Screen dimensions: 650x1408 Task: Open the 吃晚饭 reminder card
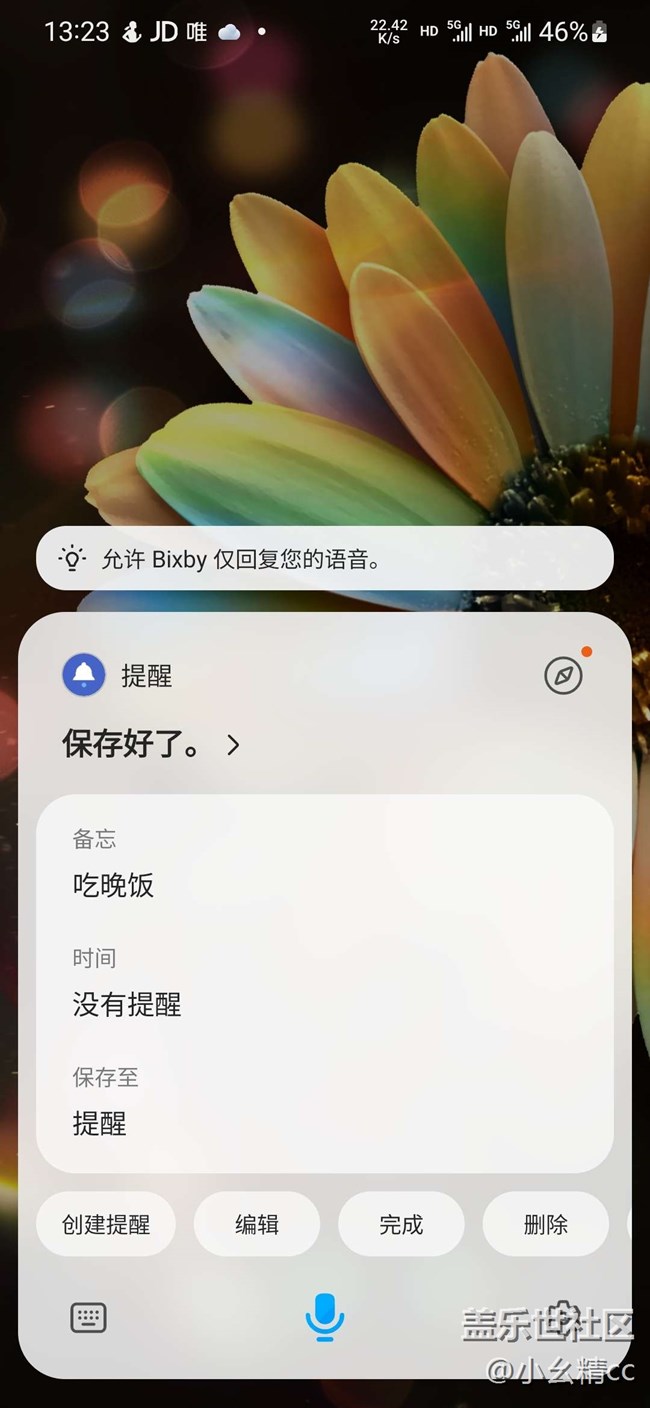click(x=324, y=983)
